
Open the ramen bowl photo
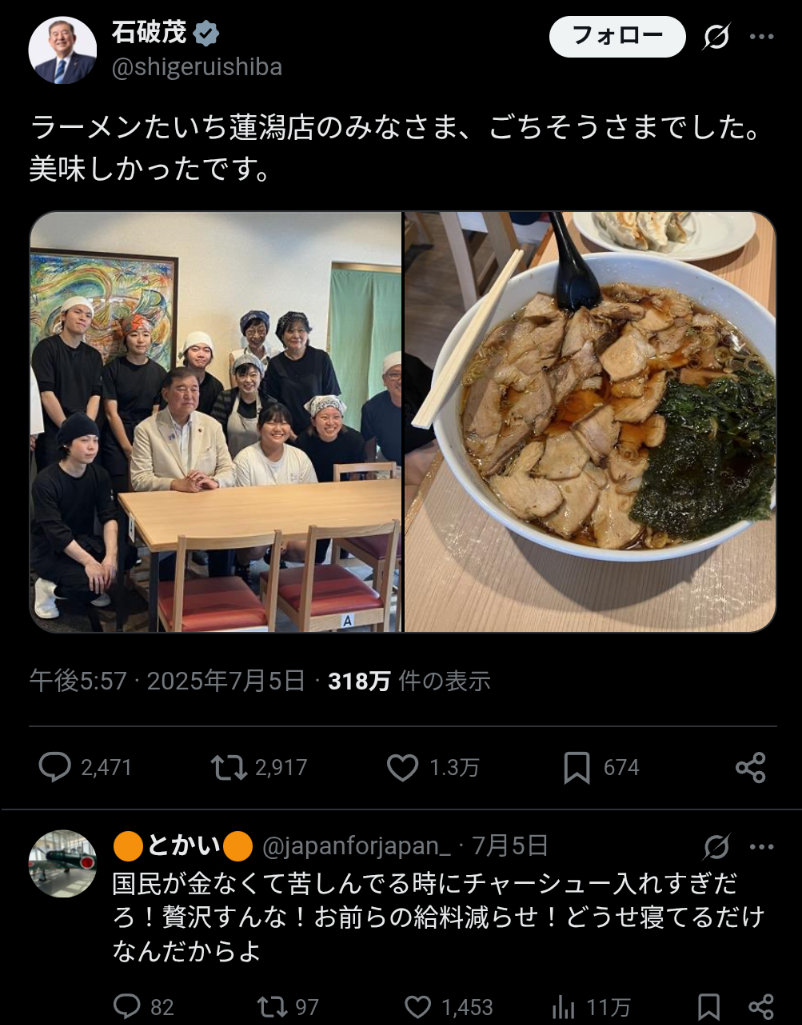(x=590, y=421)
